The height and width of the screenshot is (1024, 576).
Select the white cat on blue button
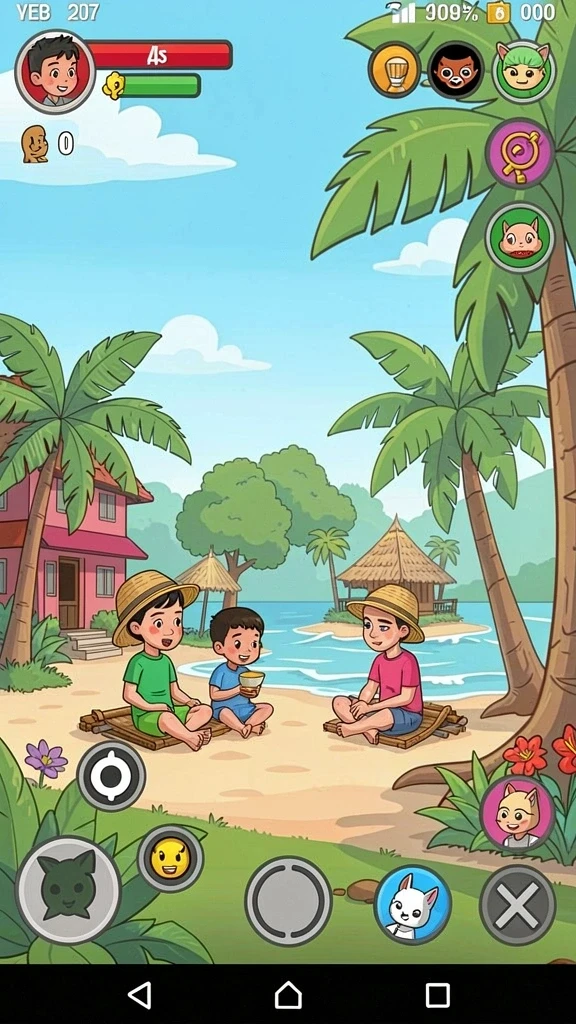[412, 904]
